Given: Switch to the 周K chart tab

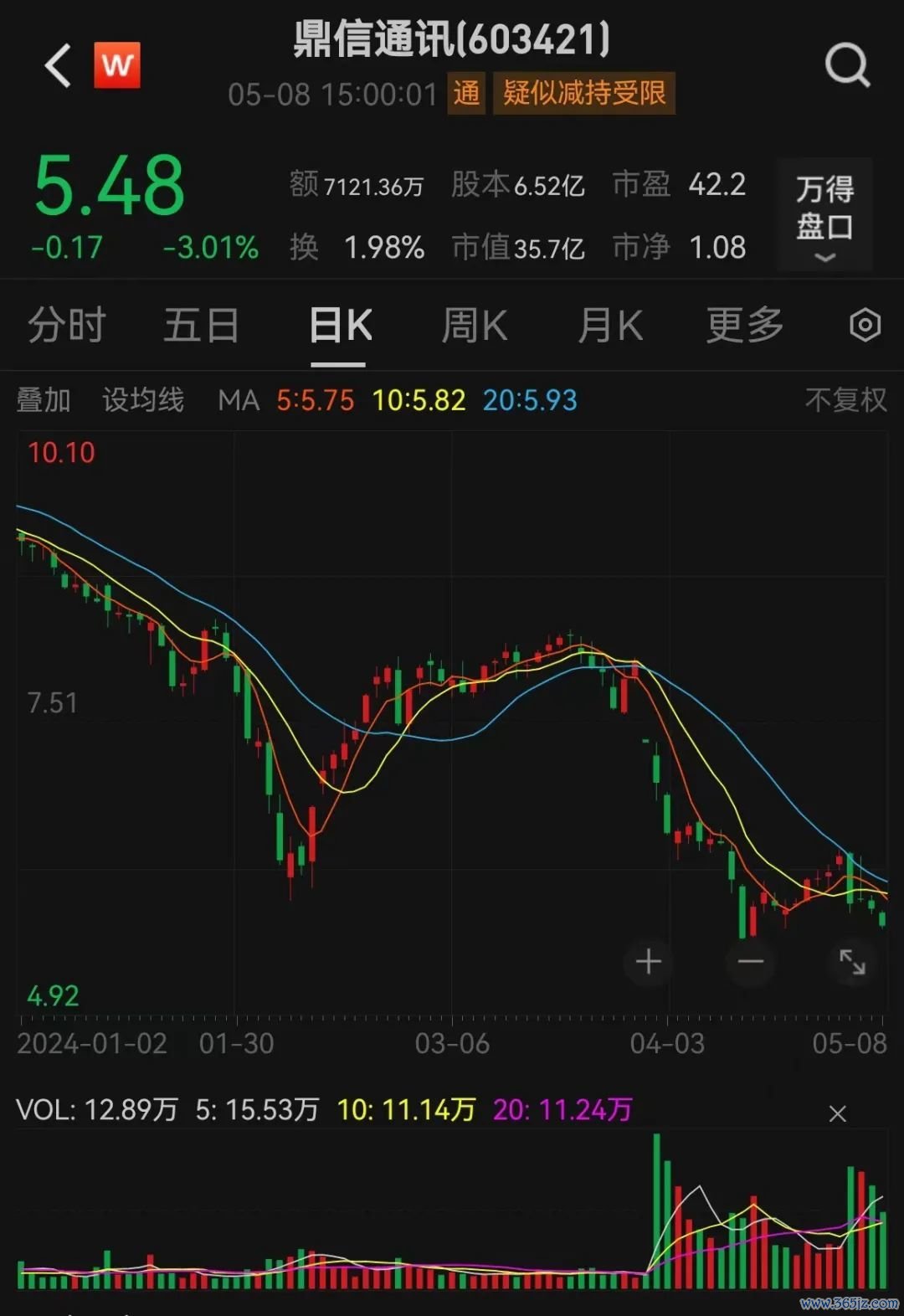Looking at the screenshot, I should (475, 326).
